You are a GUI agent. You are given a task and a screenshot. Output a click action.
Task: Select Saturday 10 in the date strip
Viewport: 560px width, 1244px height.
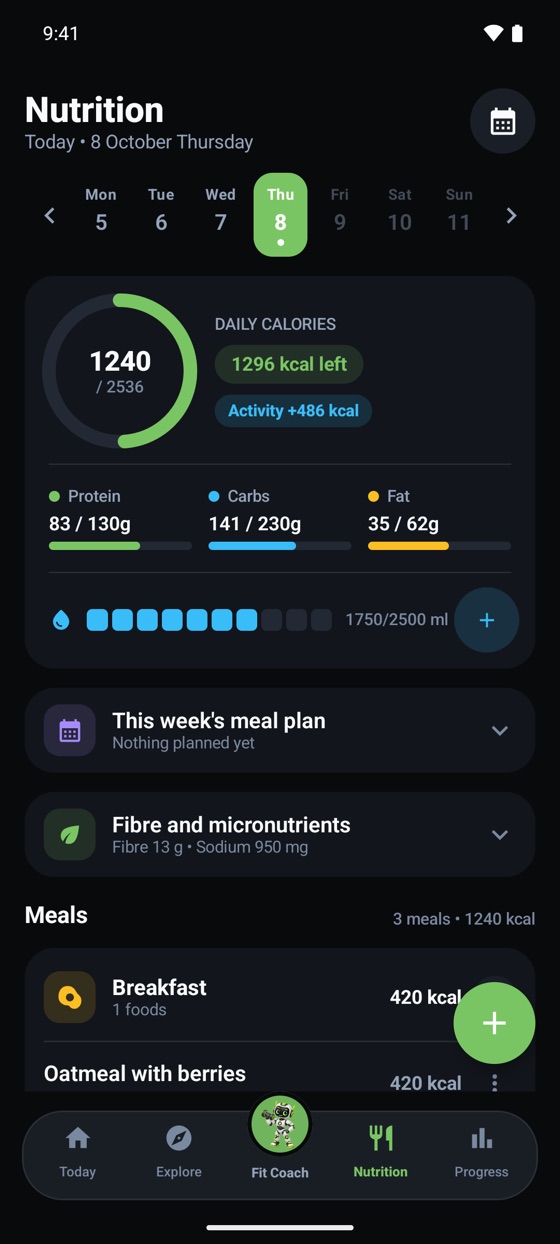tap(400, 210)
